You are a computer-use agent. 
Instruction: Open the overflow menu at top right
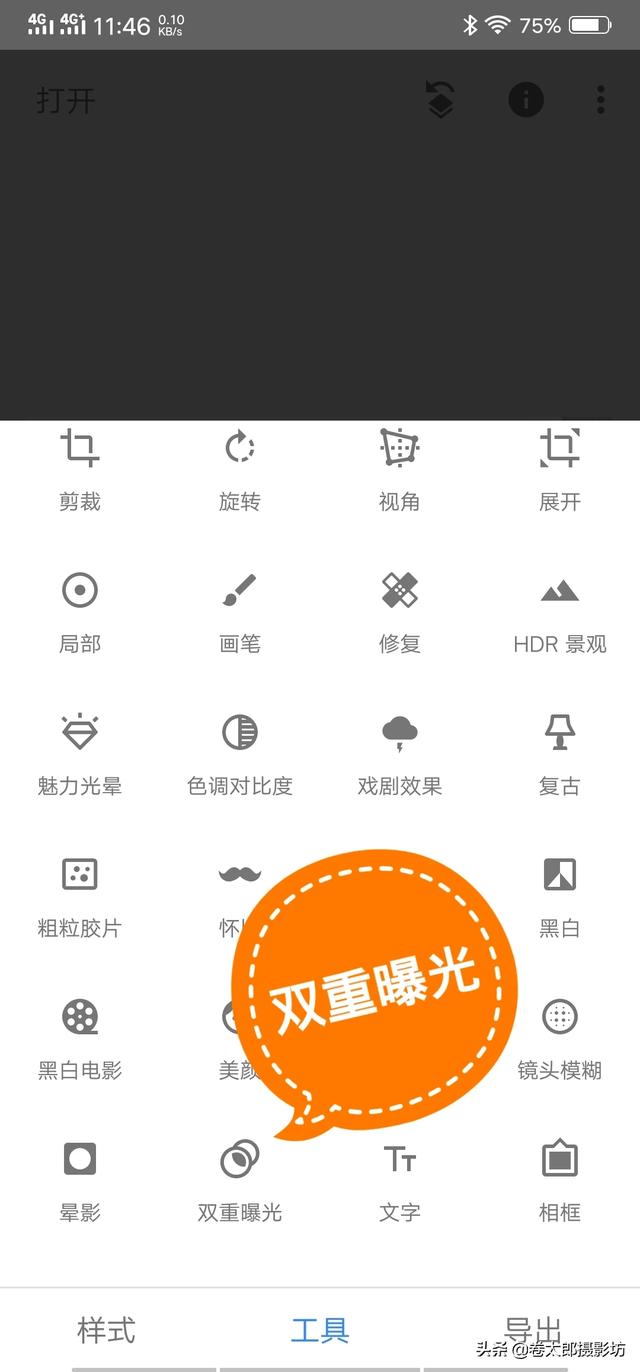601,99
